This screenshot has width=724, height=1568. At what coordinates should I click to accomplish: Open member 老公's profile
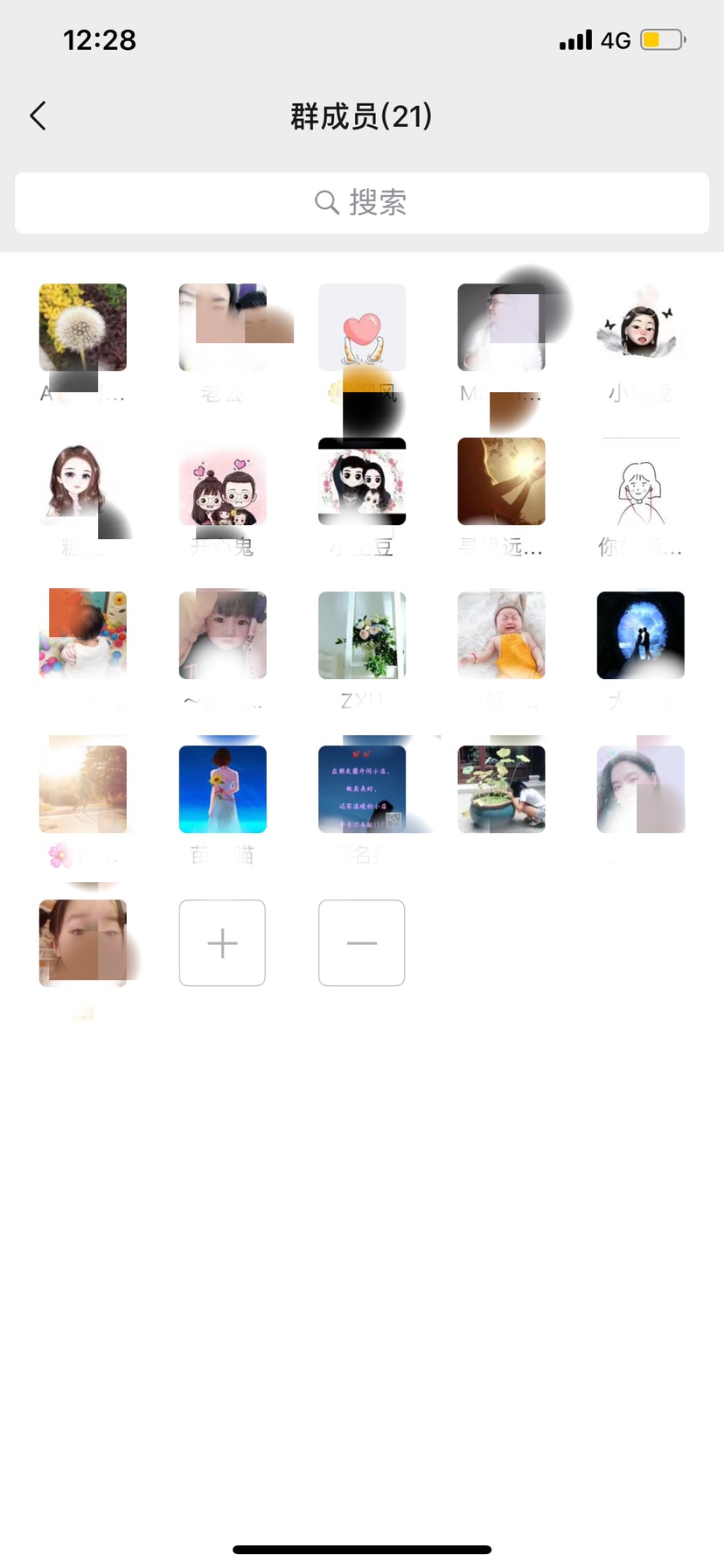click(222, 327)
